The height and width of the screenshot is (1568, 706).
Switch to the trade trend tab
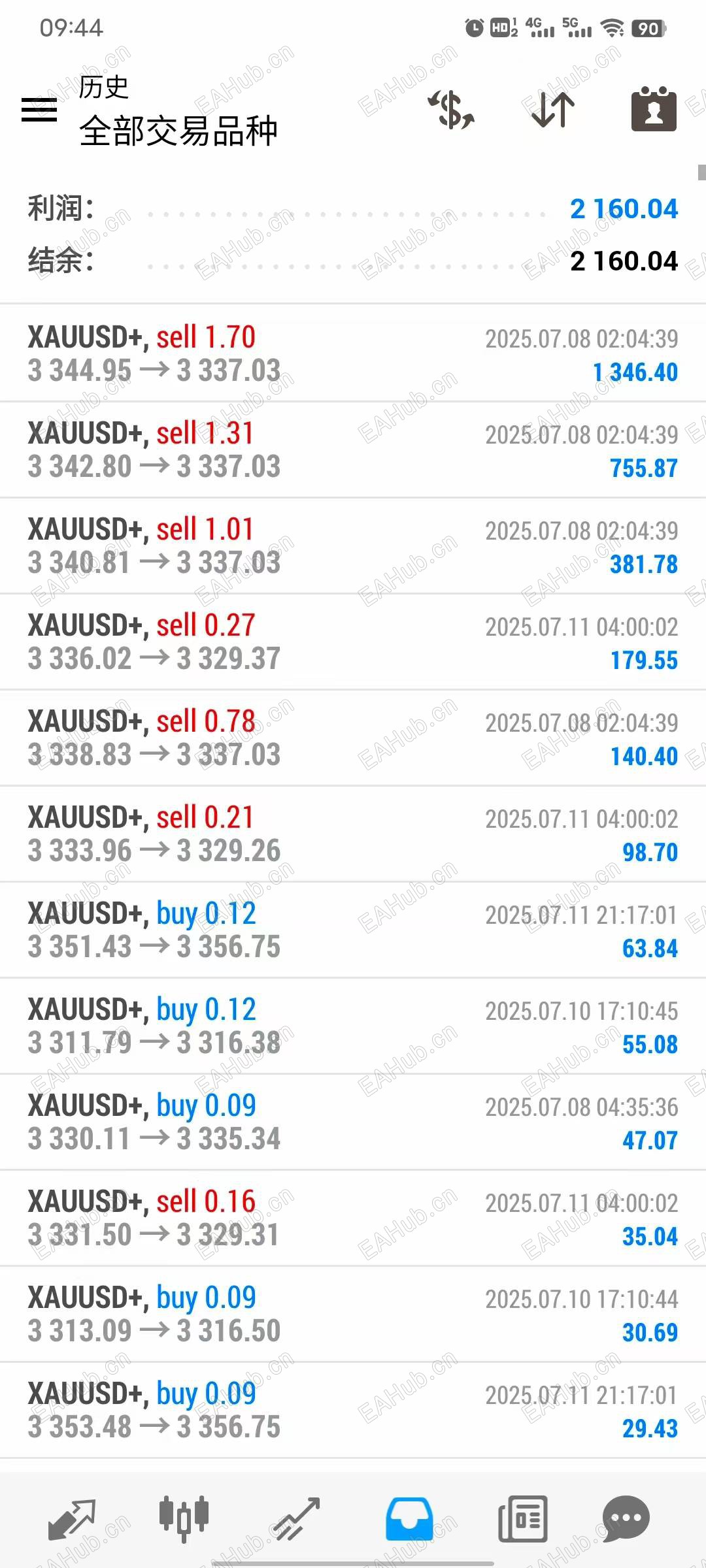[296, 1518]
